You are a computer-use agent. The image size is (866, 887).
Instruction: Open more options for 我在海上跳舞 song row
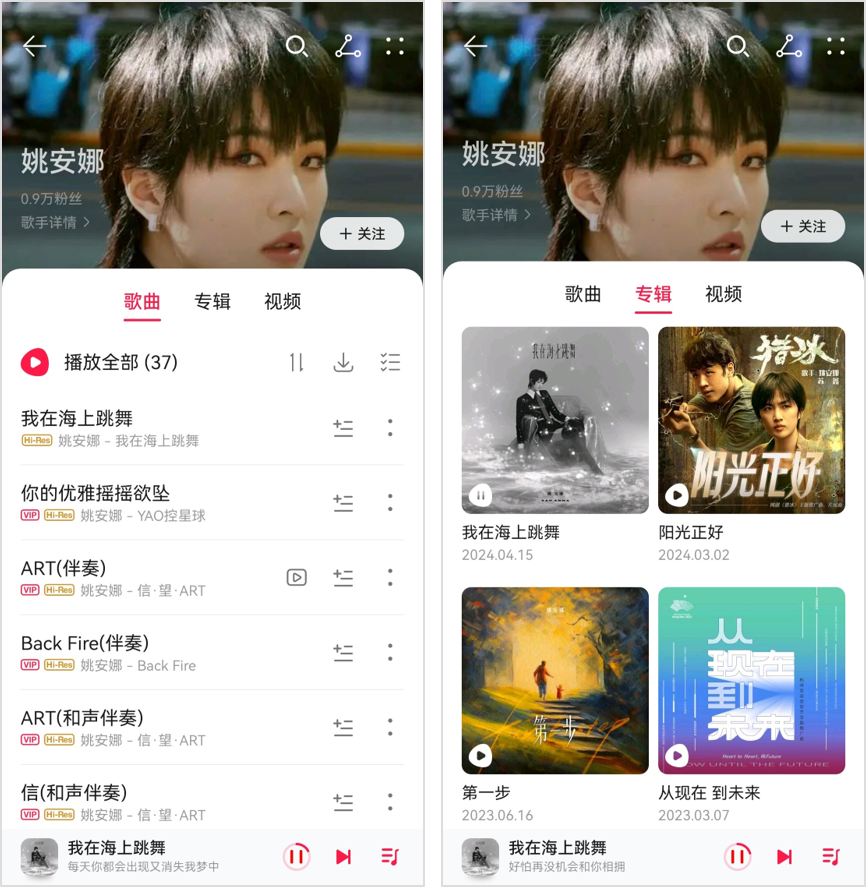(390, 428)
